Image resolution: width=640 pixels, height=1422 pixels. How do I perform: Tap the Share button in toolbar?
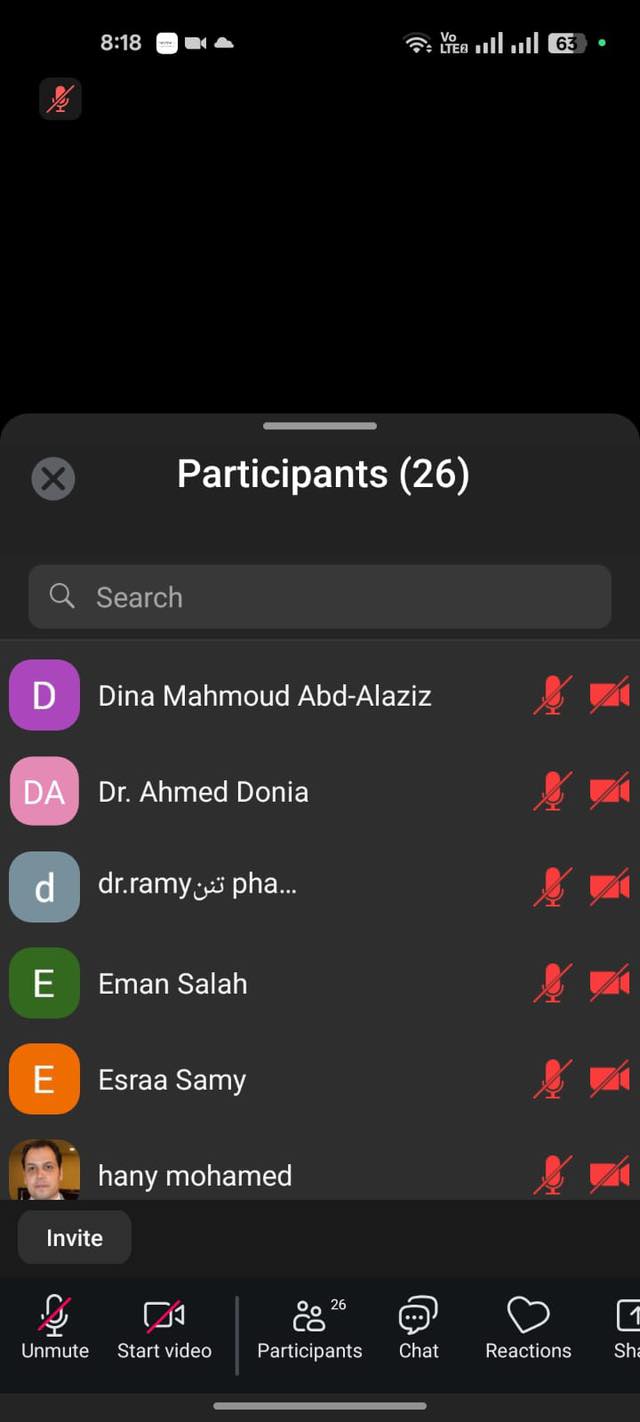click(x=626, y=1328)
